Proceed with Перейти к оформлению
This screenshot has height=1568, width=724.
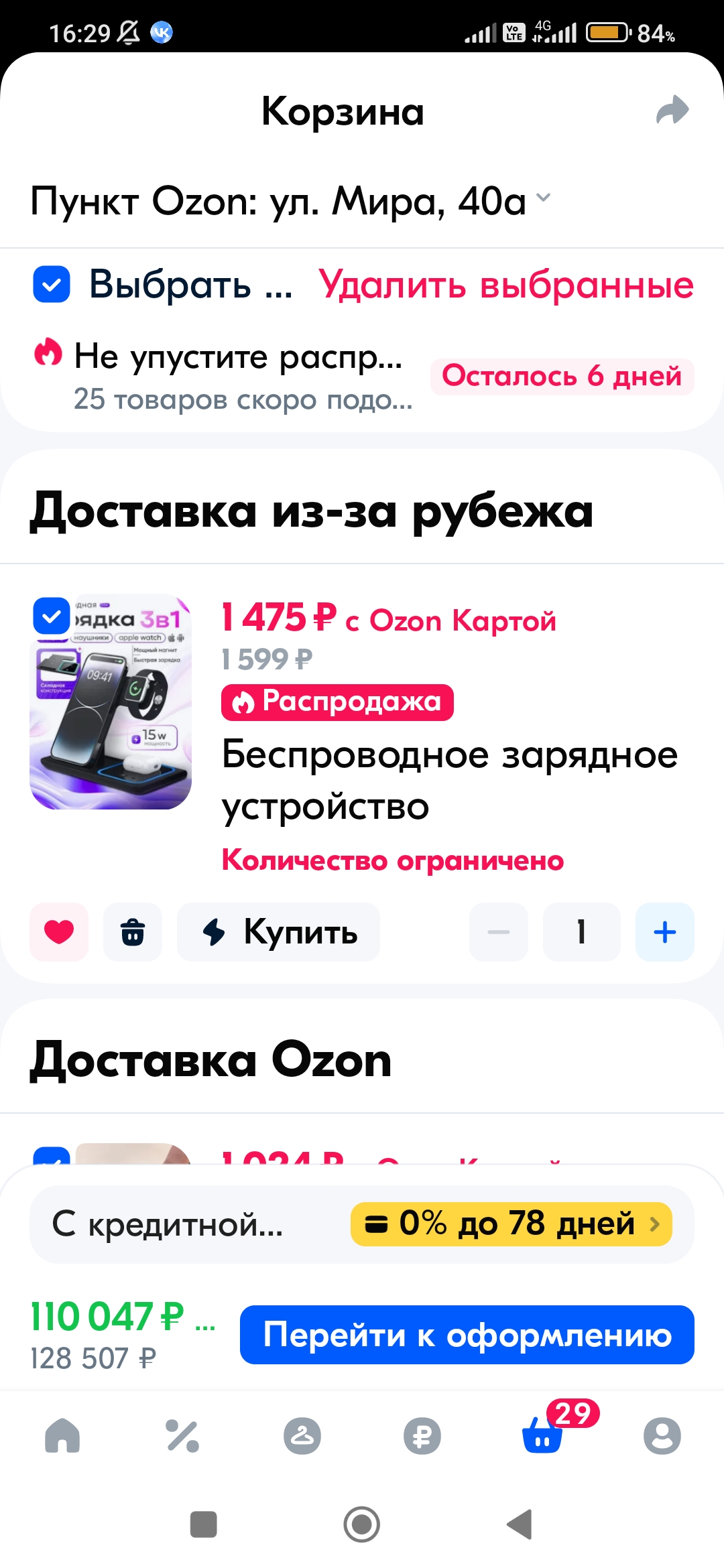coord(467,1335)
